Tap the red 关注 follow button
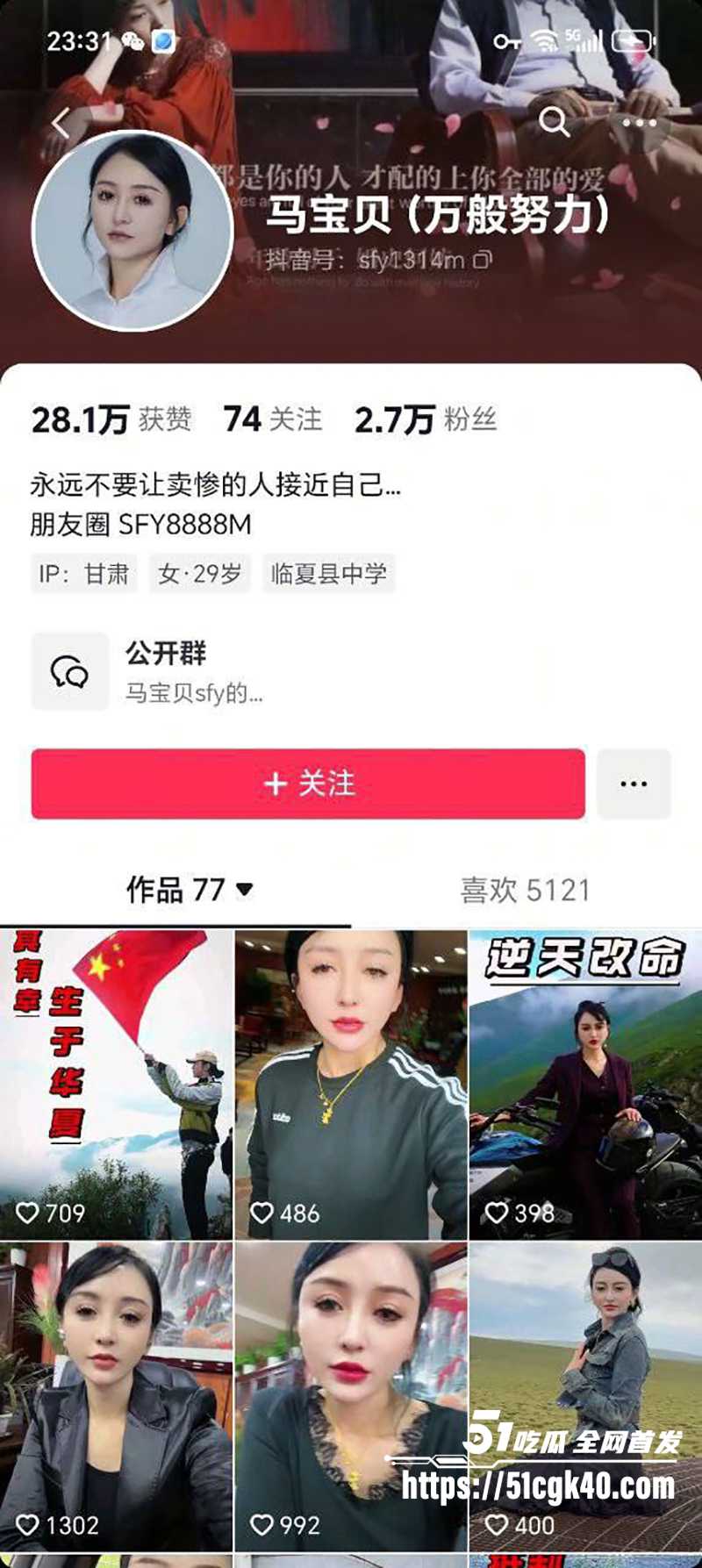Viewport: 702px width, 1568px height. click(307, 784)
